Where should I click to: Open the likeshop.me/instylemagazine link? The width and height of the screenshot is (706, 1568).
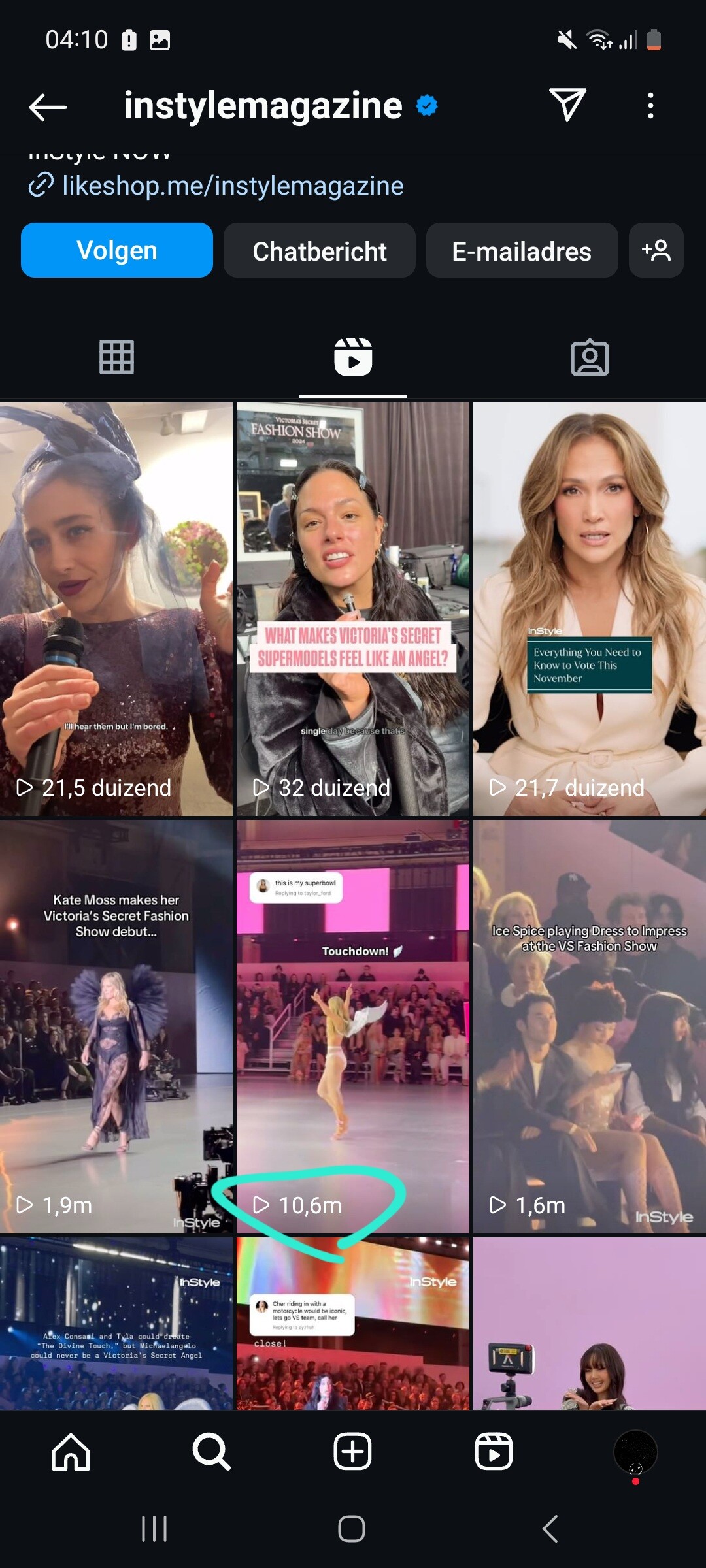pos(232,186)
